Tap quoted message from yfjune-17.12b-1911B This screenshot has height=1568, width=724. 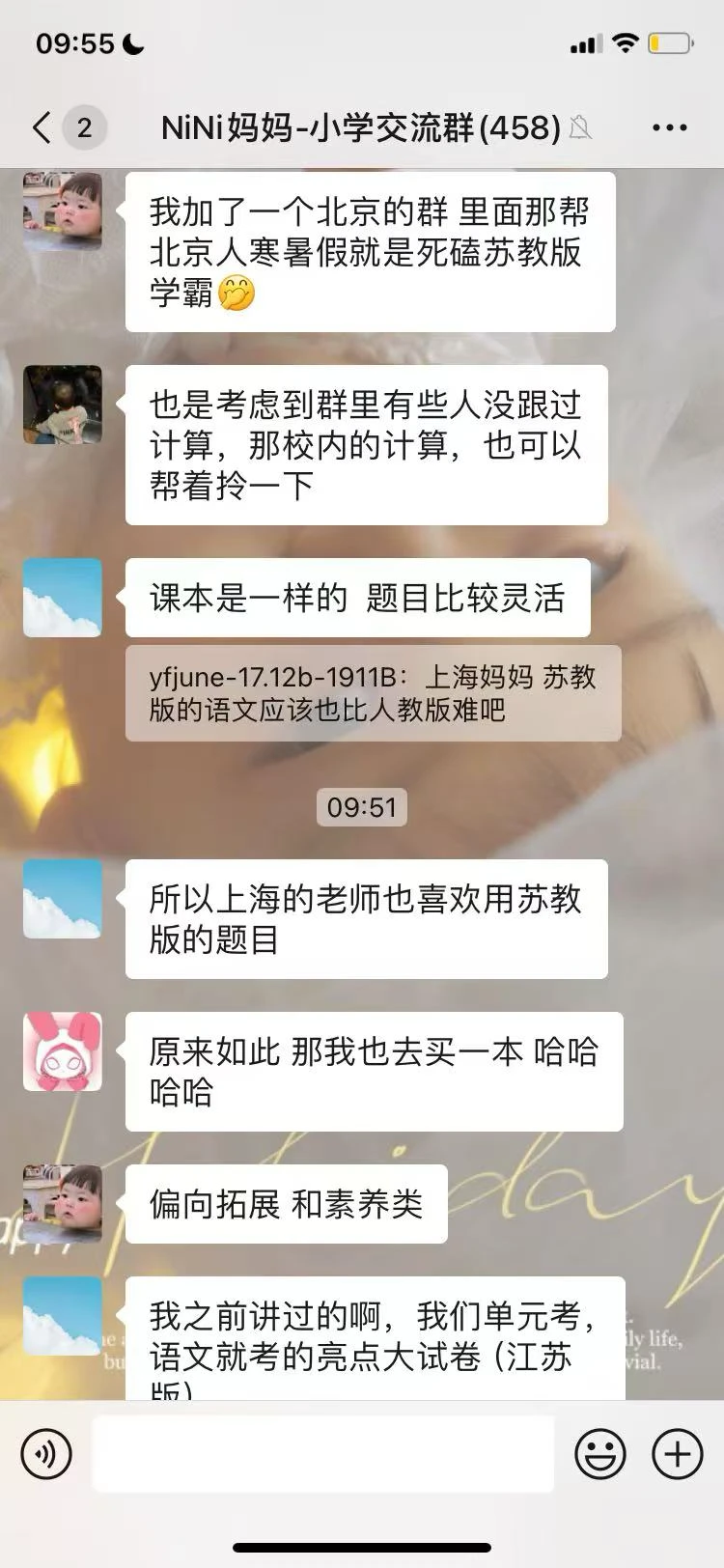point(373,693)
